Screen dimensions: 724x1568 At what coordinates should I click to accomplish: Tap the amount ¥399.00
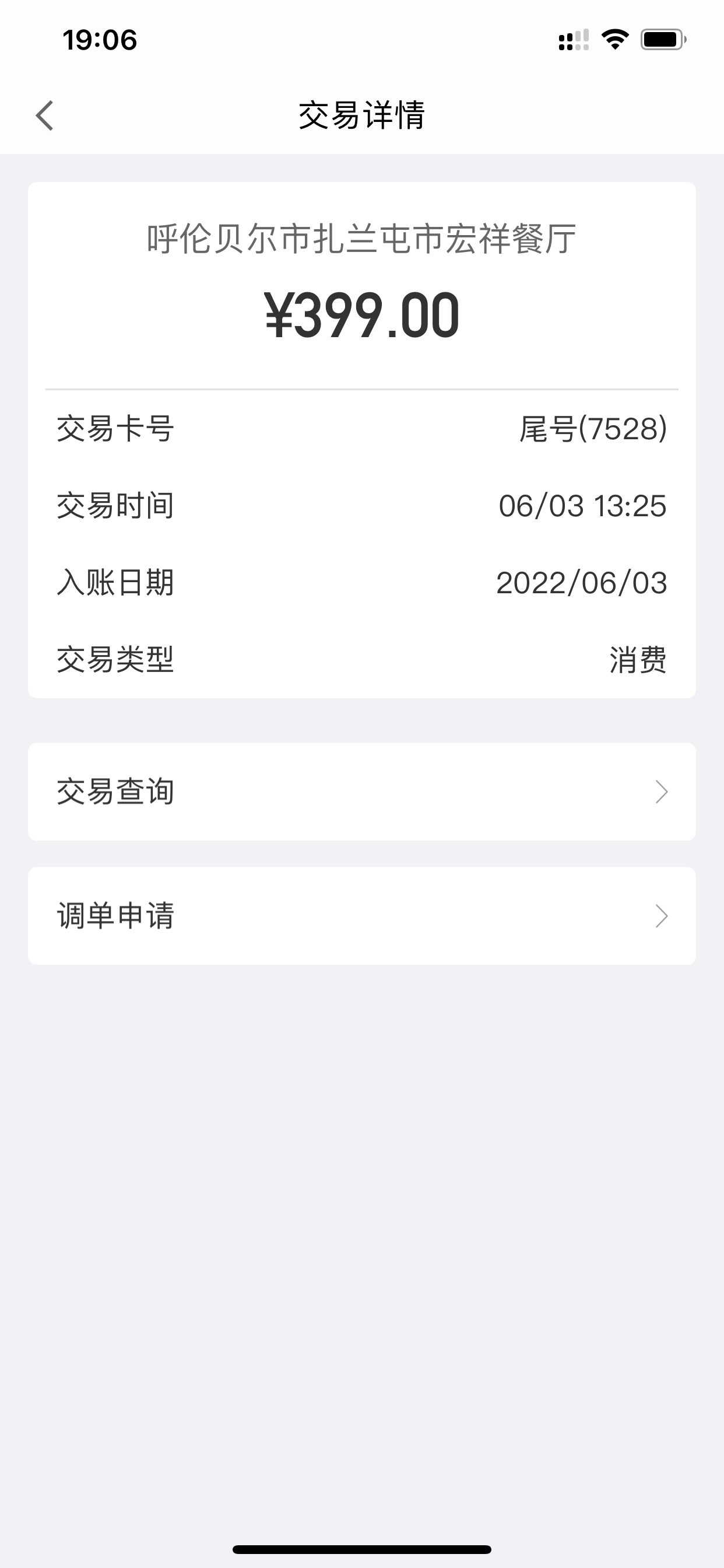362,316
